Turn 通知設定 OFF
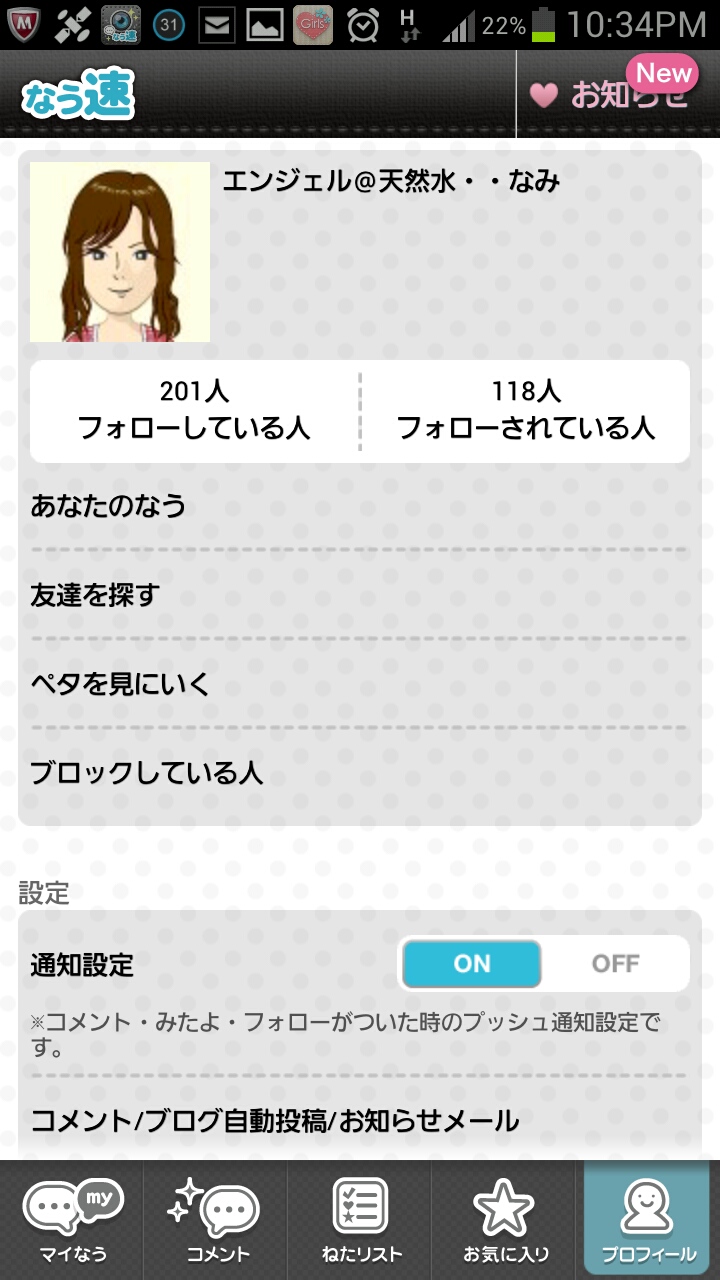Image resolution: width=720 pixels, height=1280 pixels. tap(615, 964)
